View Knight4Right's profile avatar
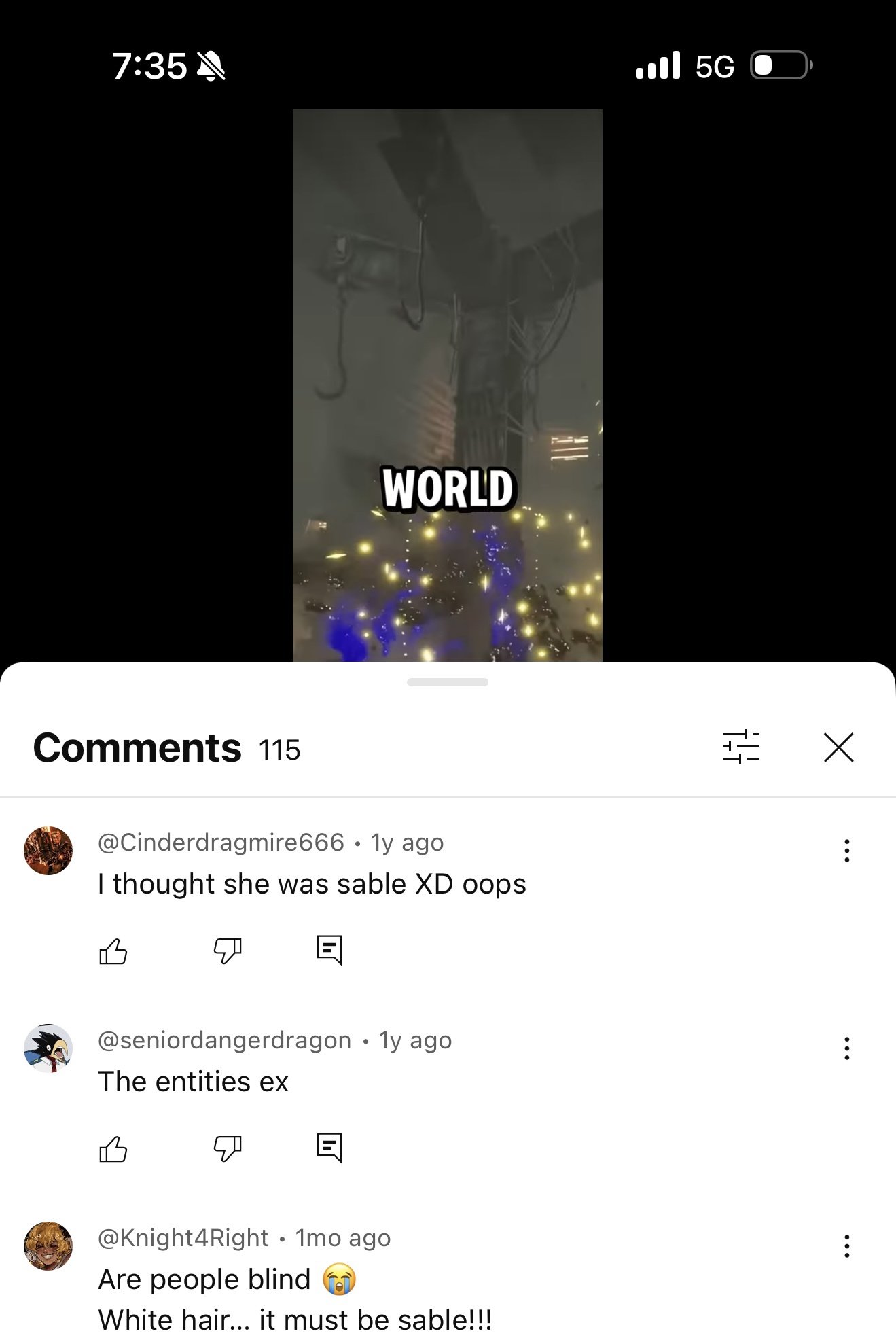The width and height of the screenshot is (896, 1344). (48, 1246)
